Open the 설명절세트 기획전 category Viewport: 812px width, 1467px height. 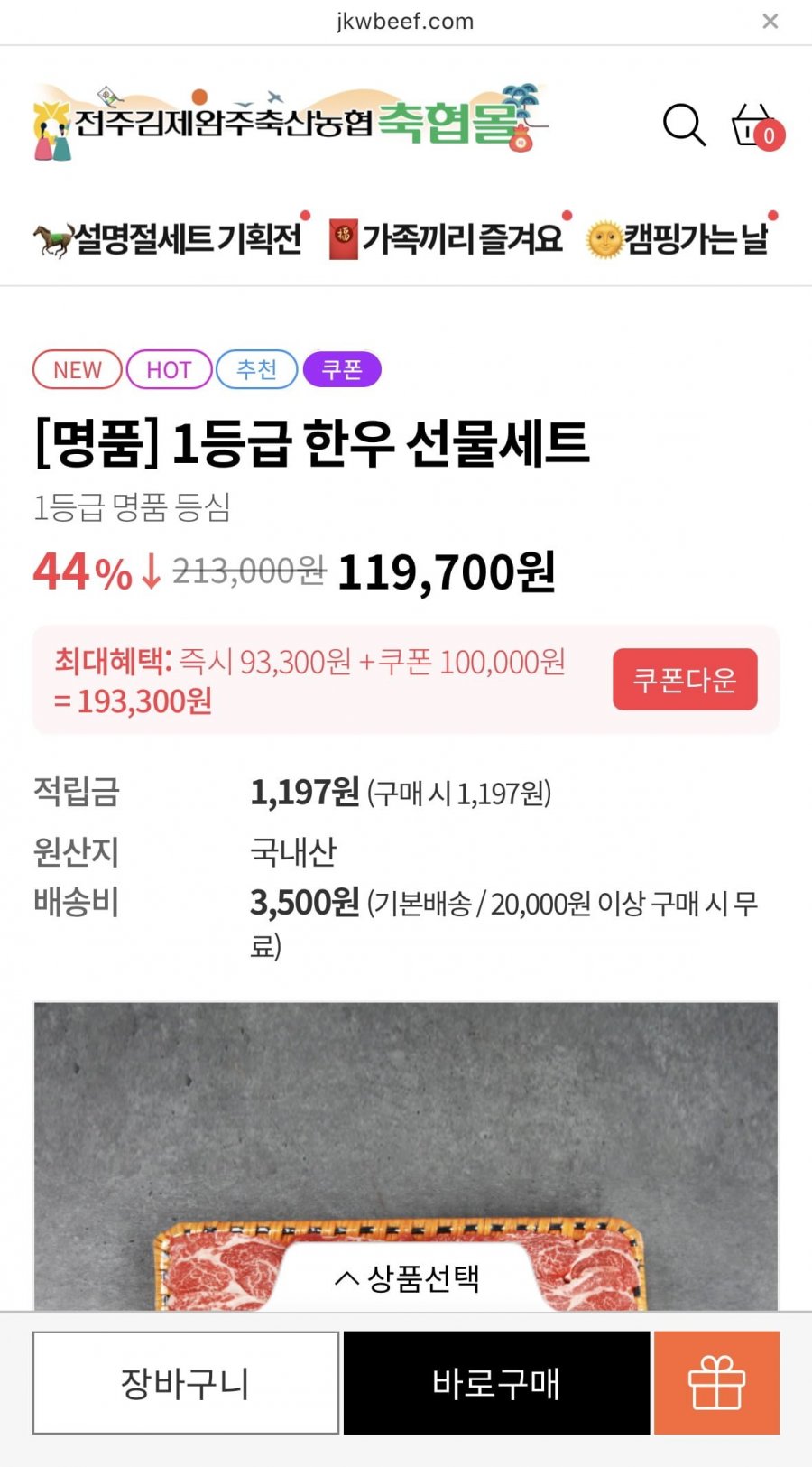[x=171, y=239]
